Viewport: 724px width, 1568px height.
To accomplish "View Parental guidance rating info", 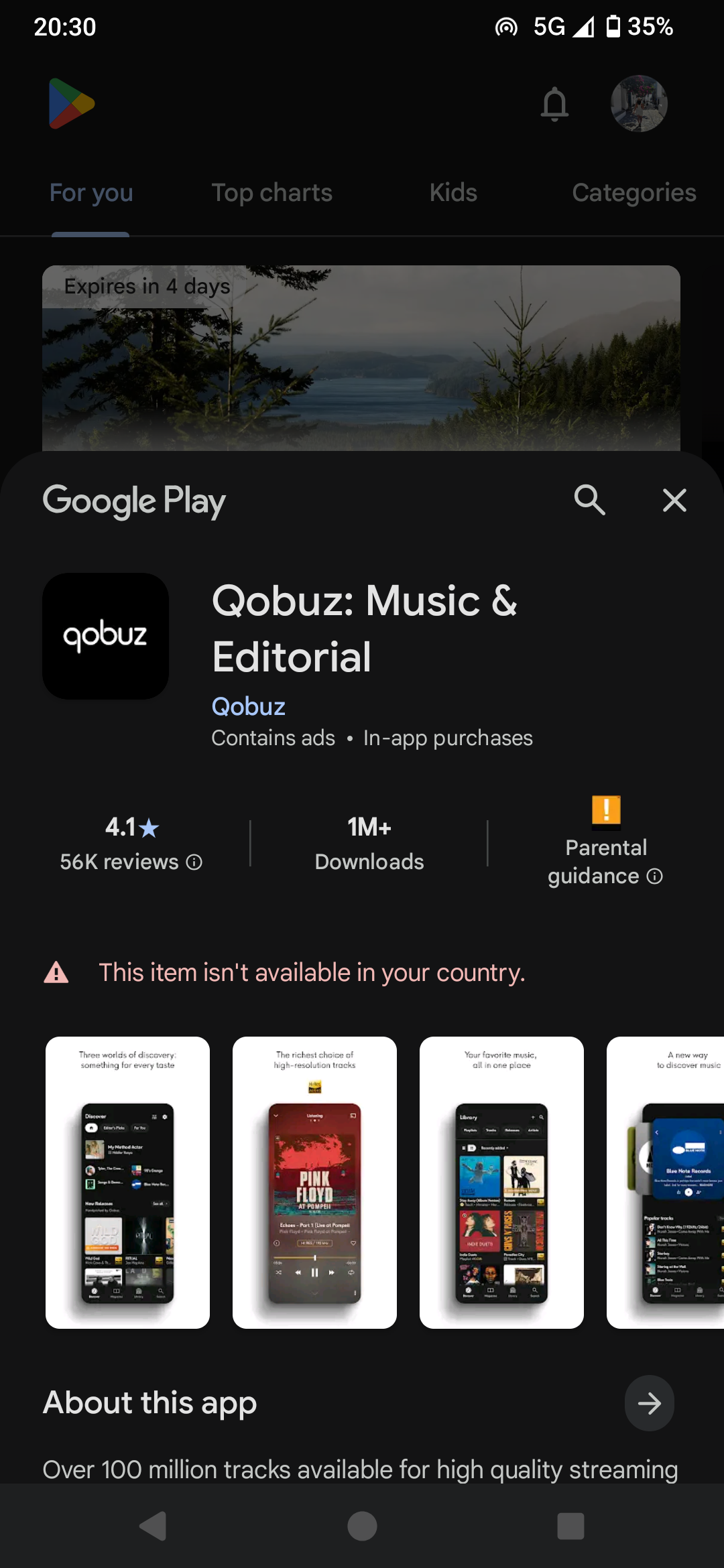I will tap(655, 876).
